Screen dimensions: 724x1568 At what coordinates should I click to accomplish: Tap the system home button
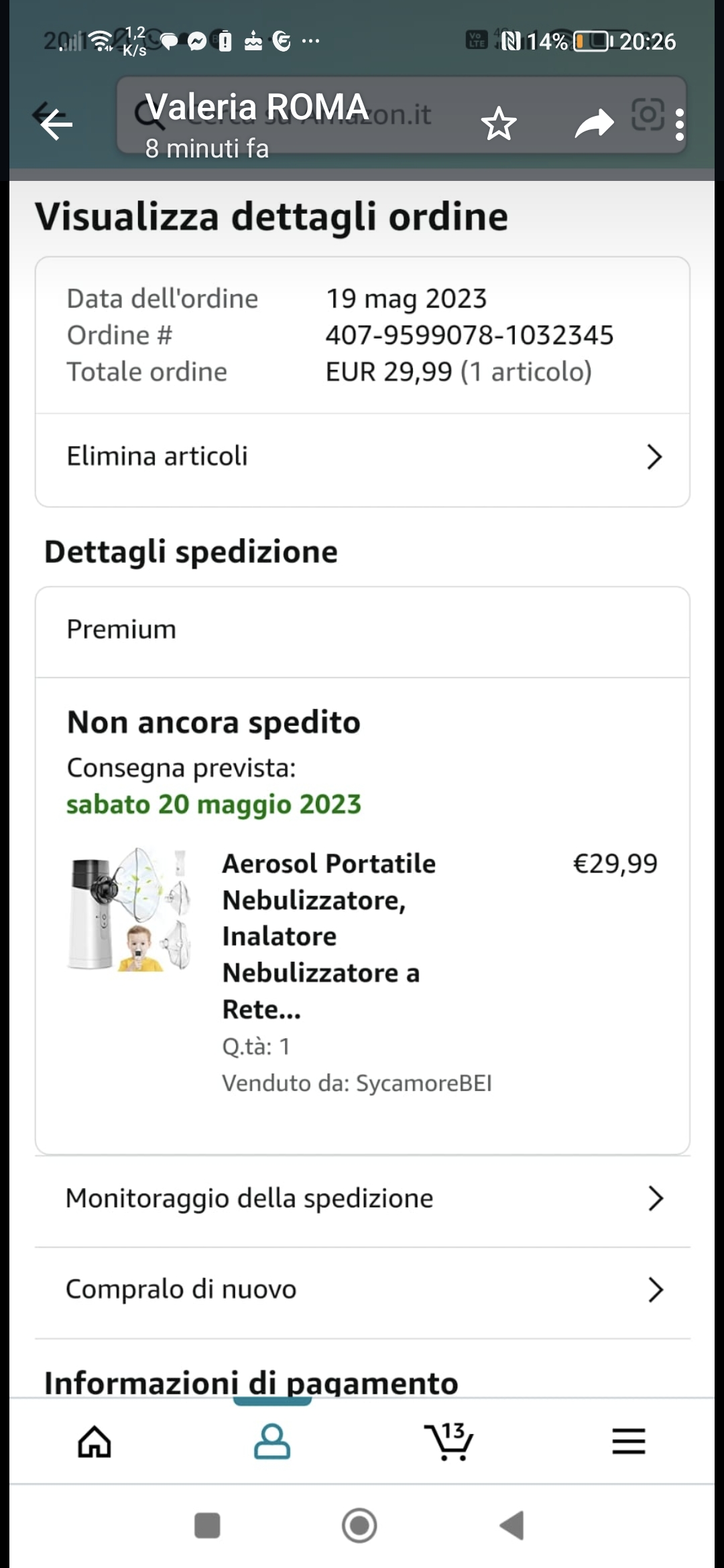coord(359,1526)
